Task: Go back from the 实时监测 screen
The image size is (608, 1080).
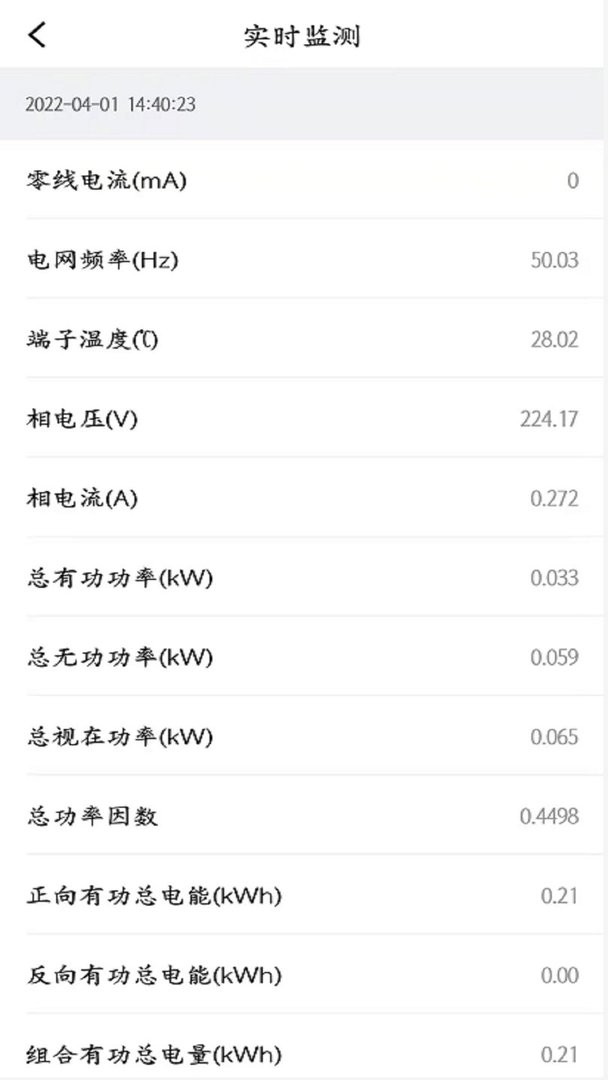Action: tap(37, 35)
